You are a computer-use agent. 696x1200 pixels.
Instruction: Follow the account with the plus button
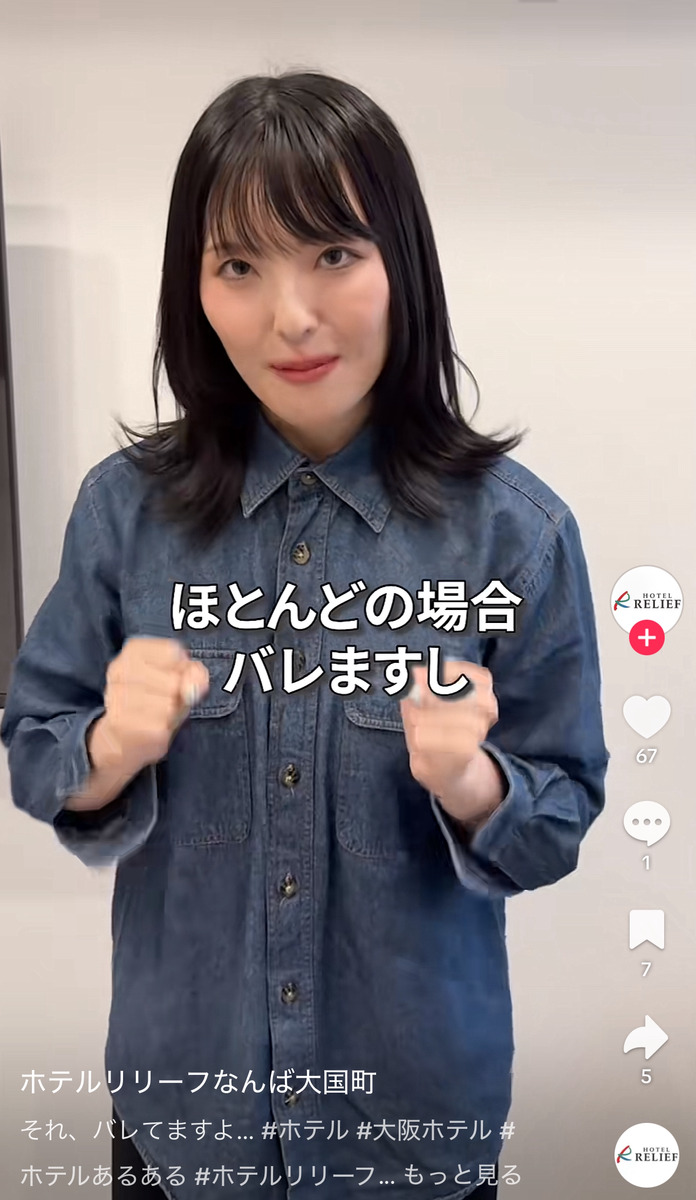pyautogui.click(x=646, y=638)
